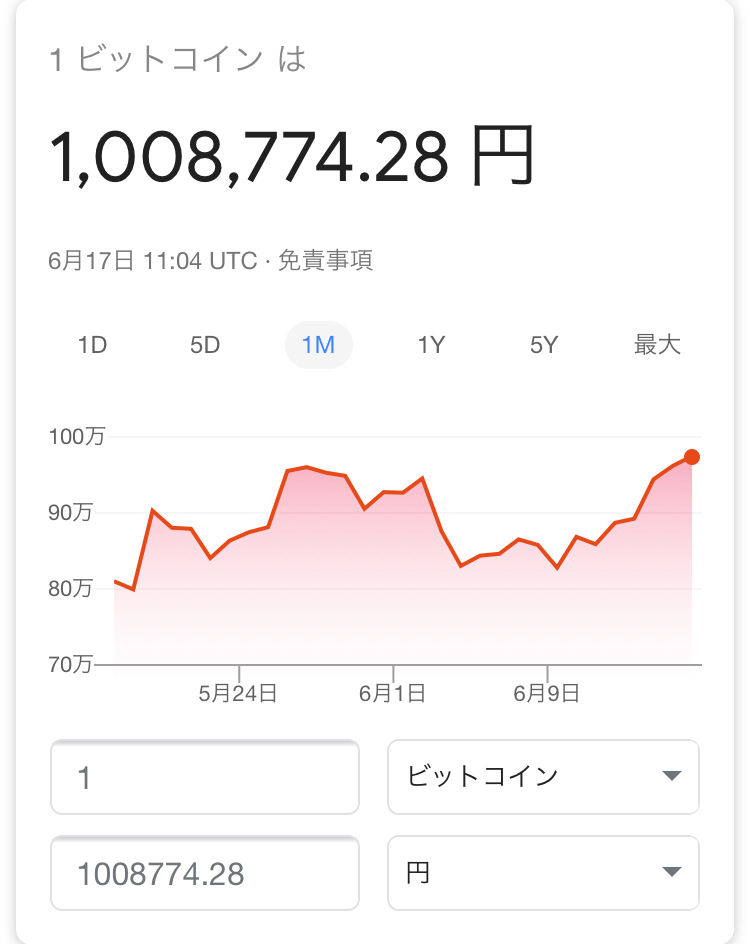Show the 1Y price chart

[x=431, y=346]
